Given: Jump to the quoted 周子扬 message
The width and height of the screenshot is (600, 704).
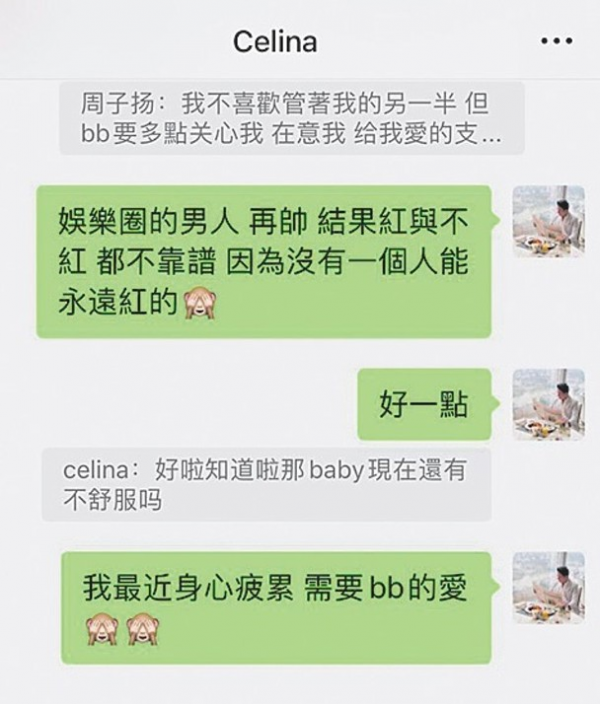Looking at the screenshot, I should tap(292, 119).
